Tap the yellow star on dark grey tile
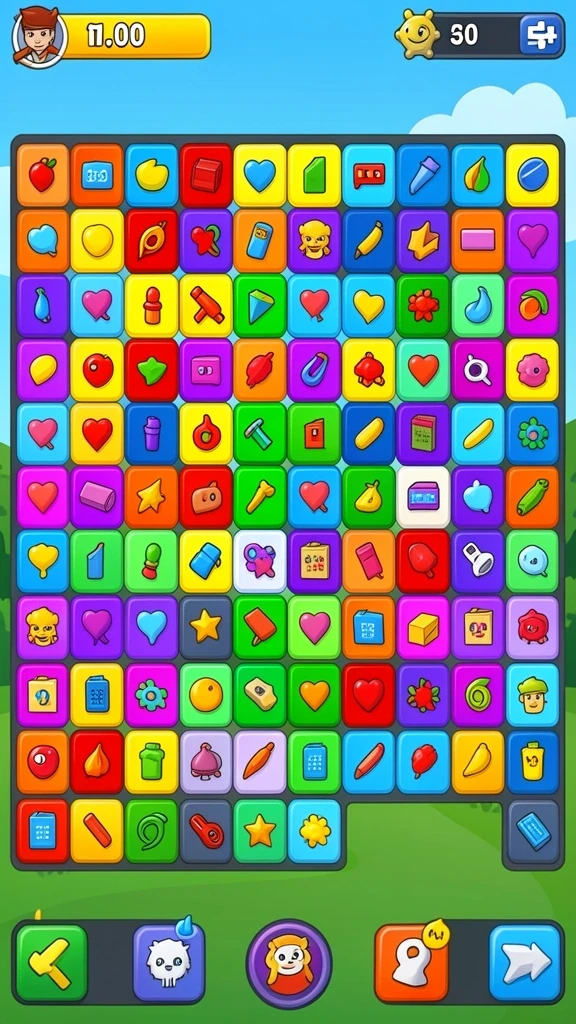Screen dimensions: 576x1024 point(206,627)
